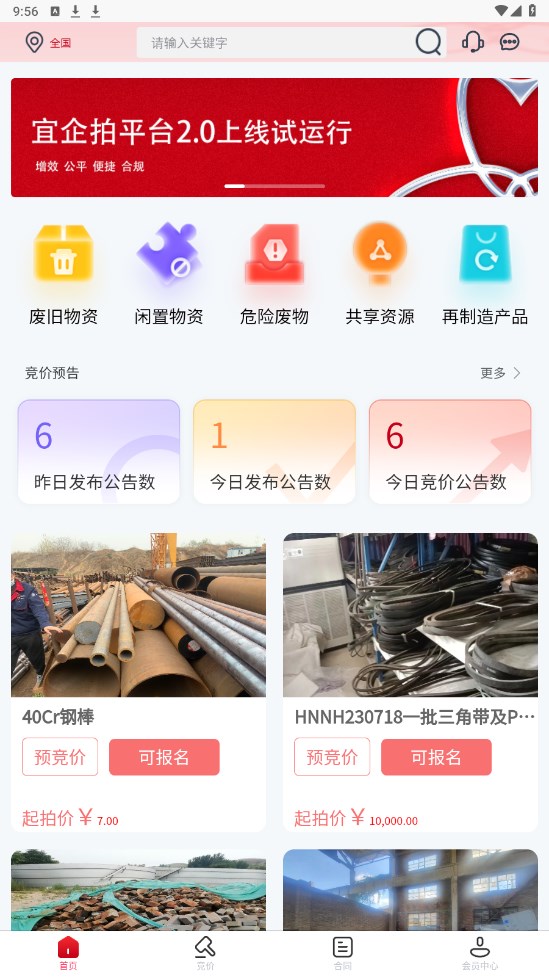Open the 40Cr钢棒 listing
Image resolution: width=549 pixels, height=977 pixels.
[138, 682]
